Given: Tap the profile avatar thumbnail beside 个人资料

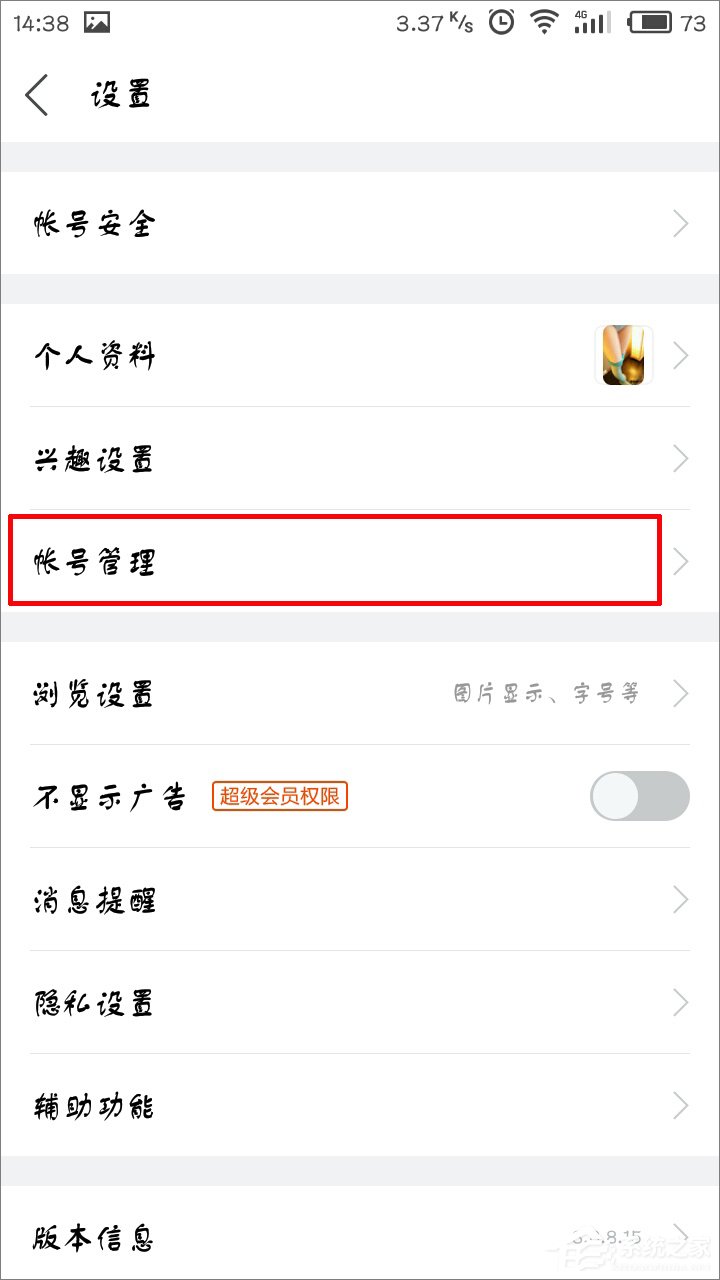Looking at the screenshot, I should pyautogui.click(x=623, y=355).
